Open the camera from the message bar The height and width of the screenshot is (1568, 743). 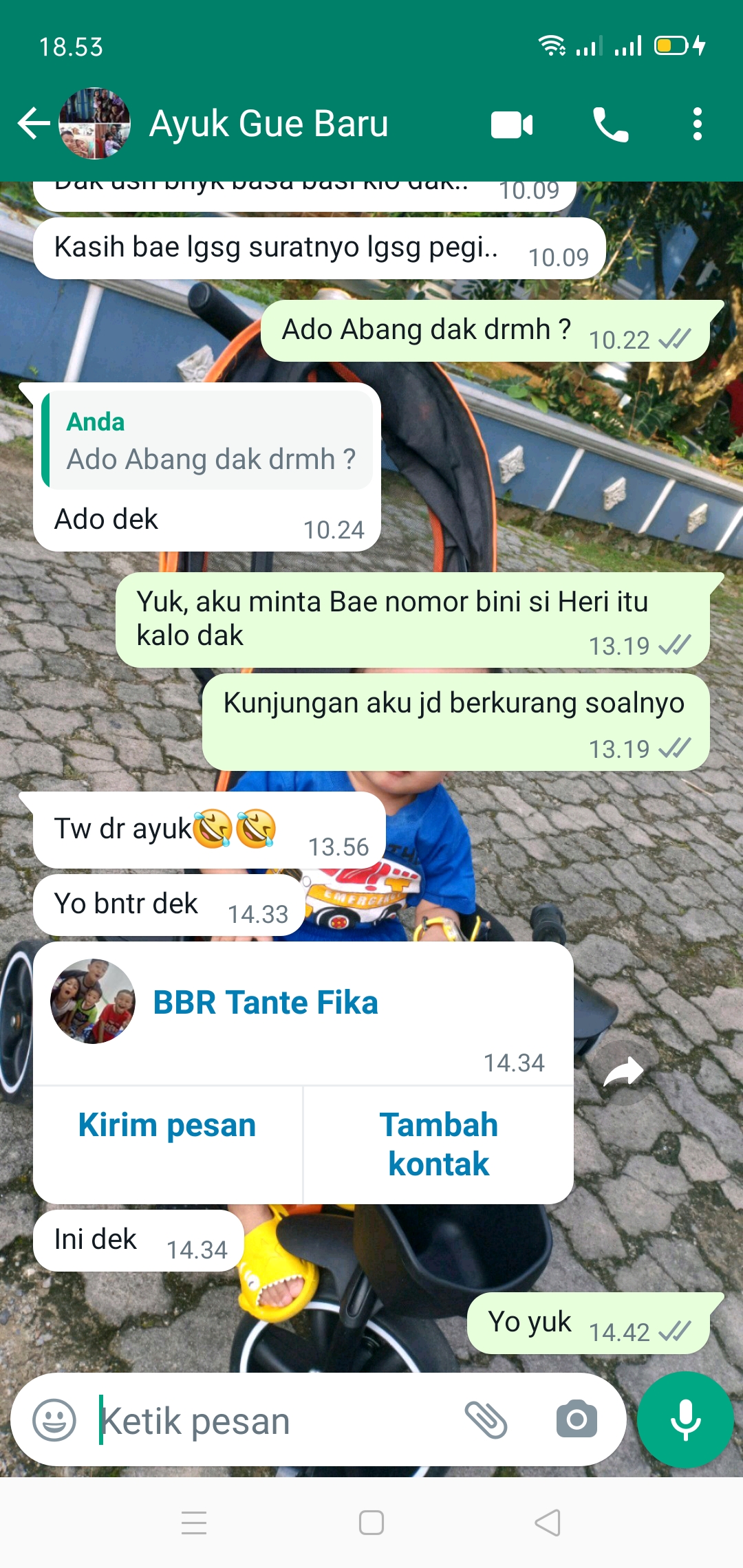[577, 1420]
